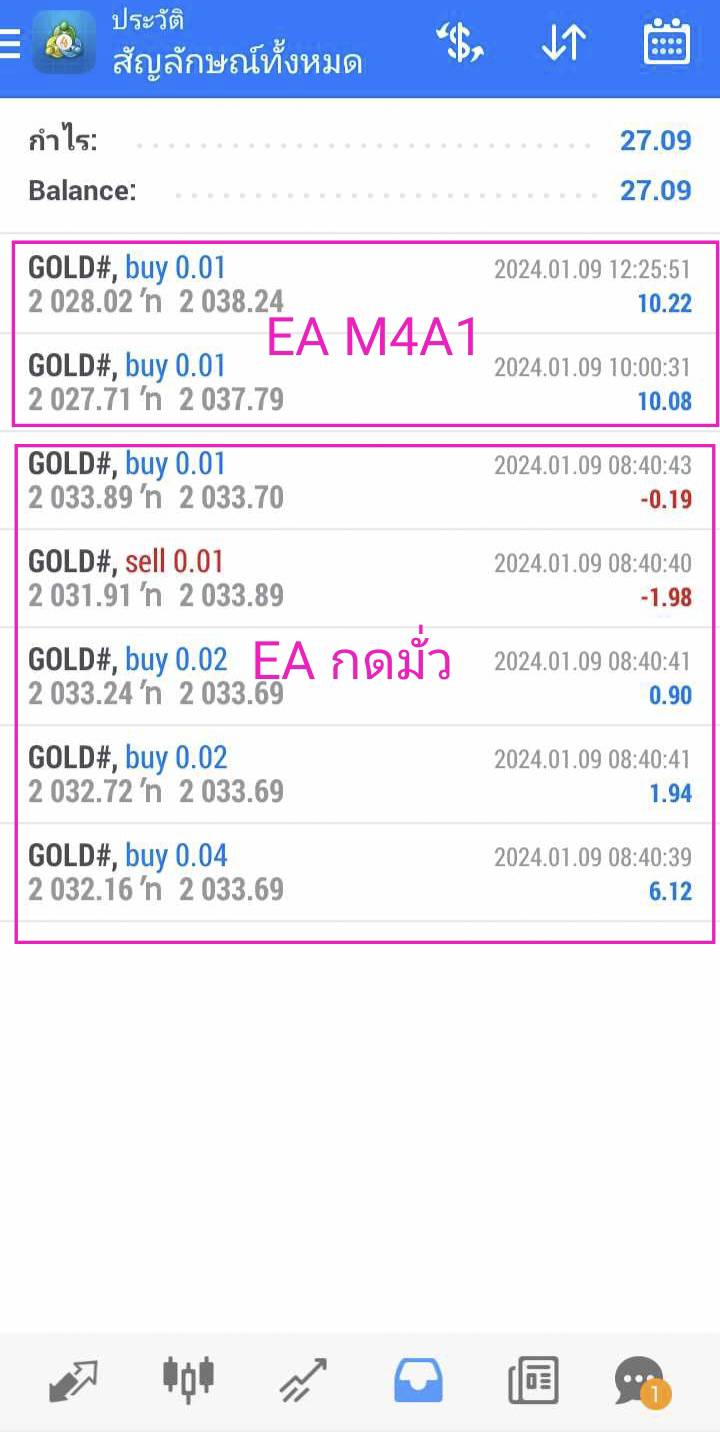The height and width of the screenshot is (1432, 720).
Task: Switch to the Quotes tab
Action: coord(74,1381)
